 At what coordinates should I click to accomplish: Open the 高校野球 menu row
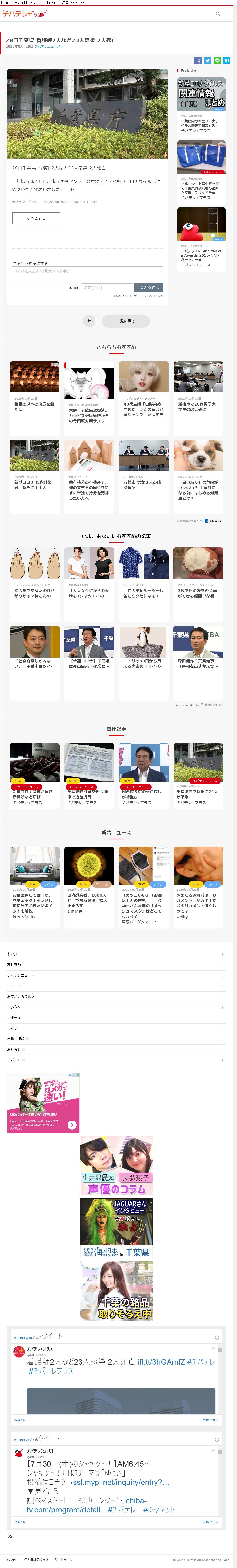[x=116, y=964]
